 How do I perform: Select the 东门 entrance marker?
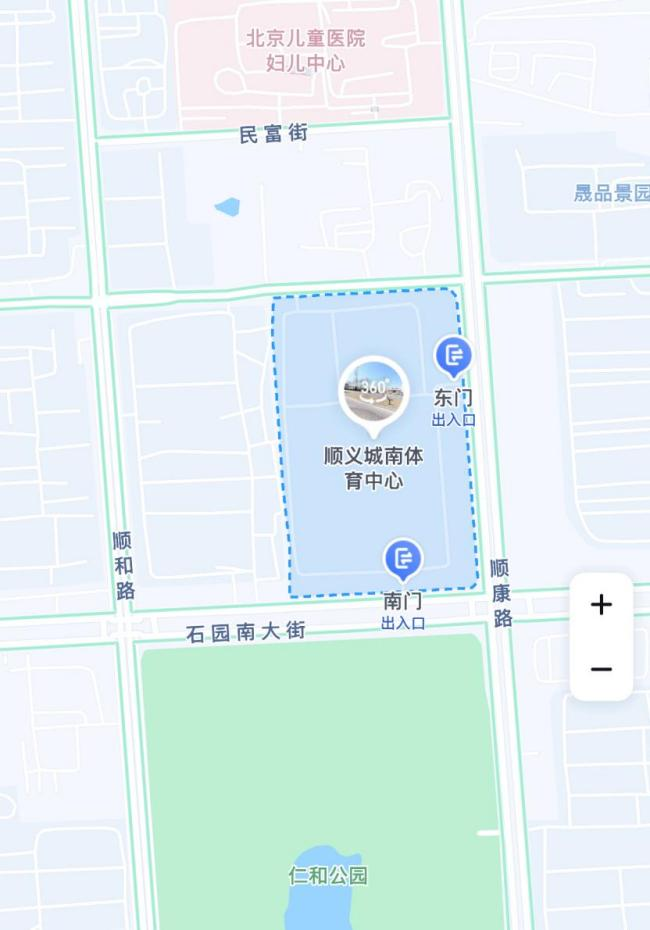coord(453,356)
